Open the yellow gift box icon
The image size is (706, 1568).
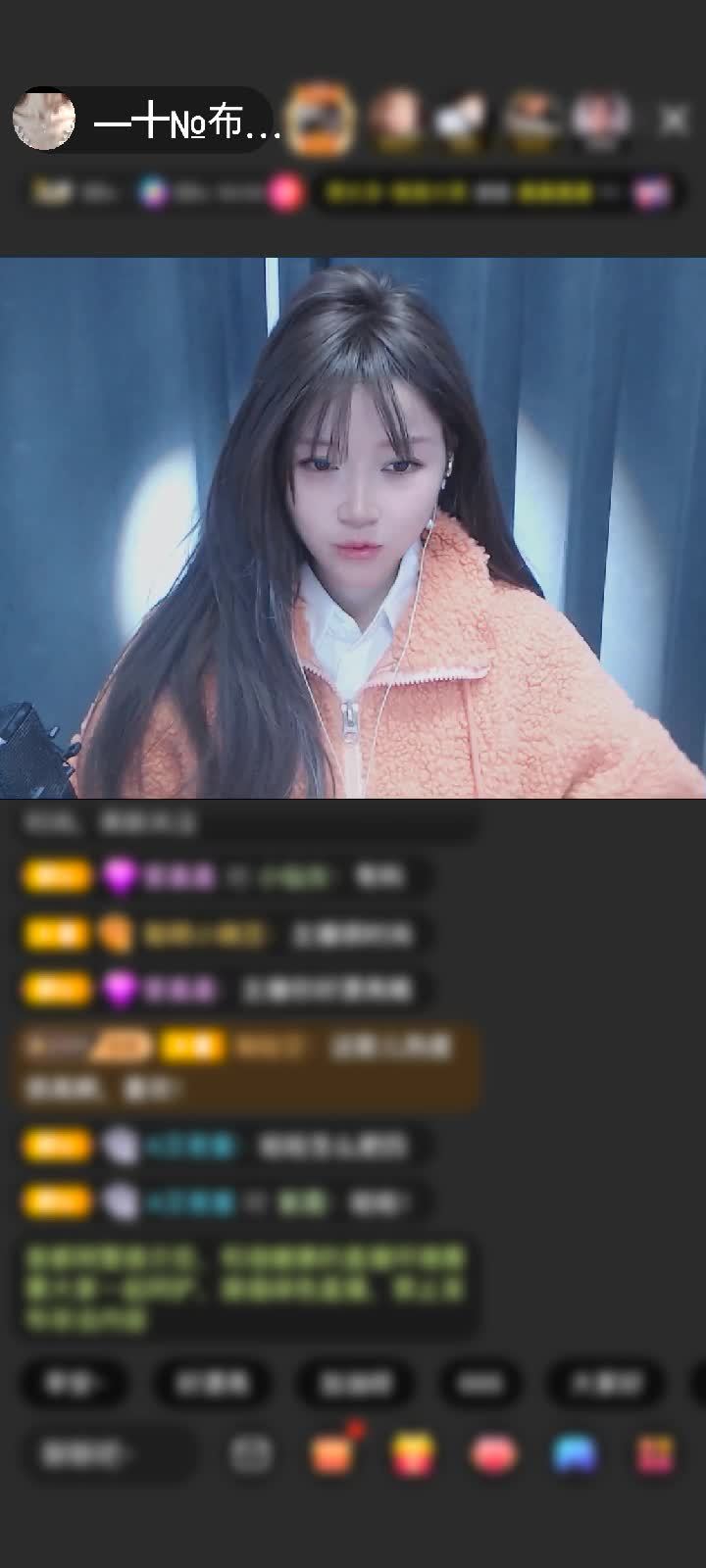(x=414, y=1454)
